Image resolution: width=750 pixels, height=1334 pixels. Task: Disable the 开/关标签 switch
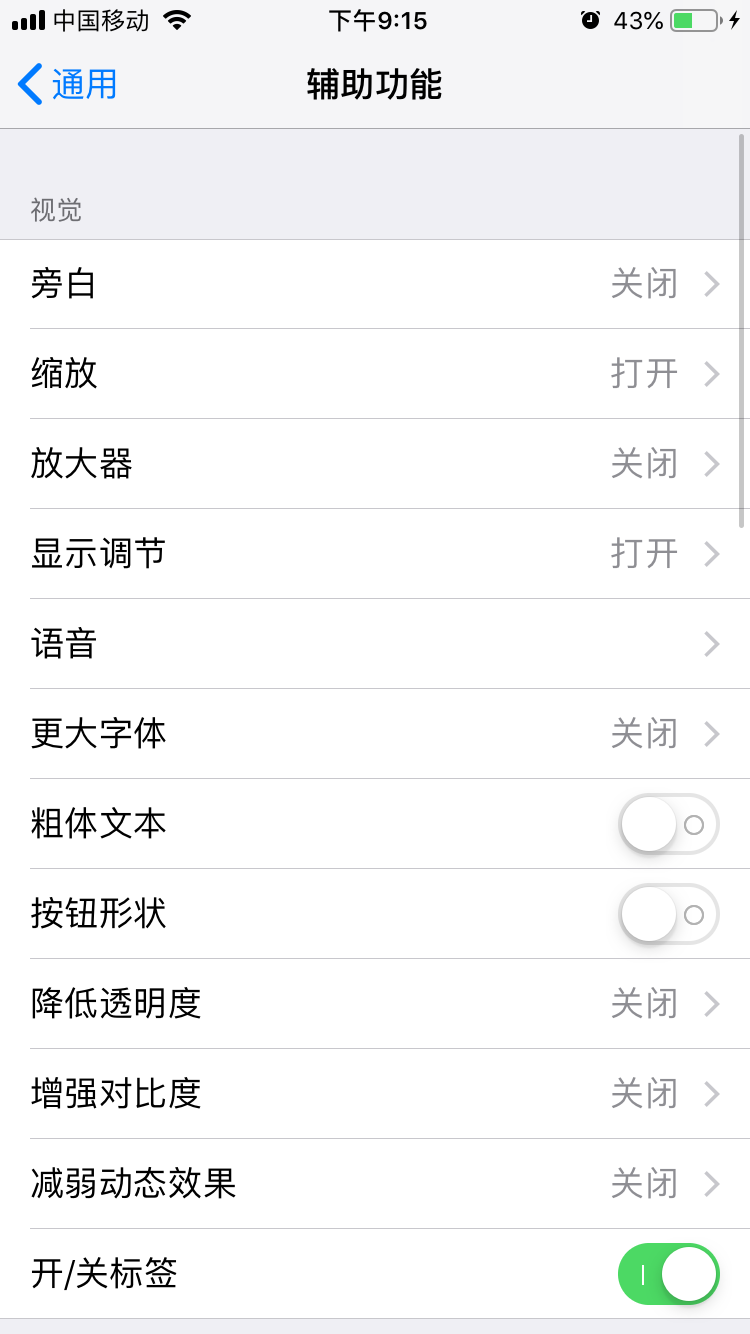tap(668, 1274)
